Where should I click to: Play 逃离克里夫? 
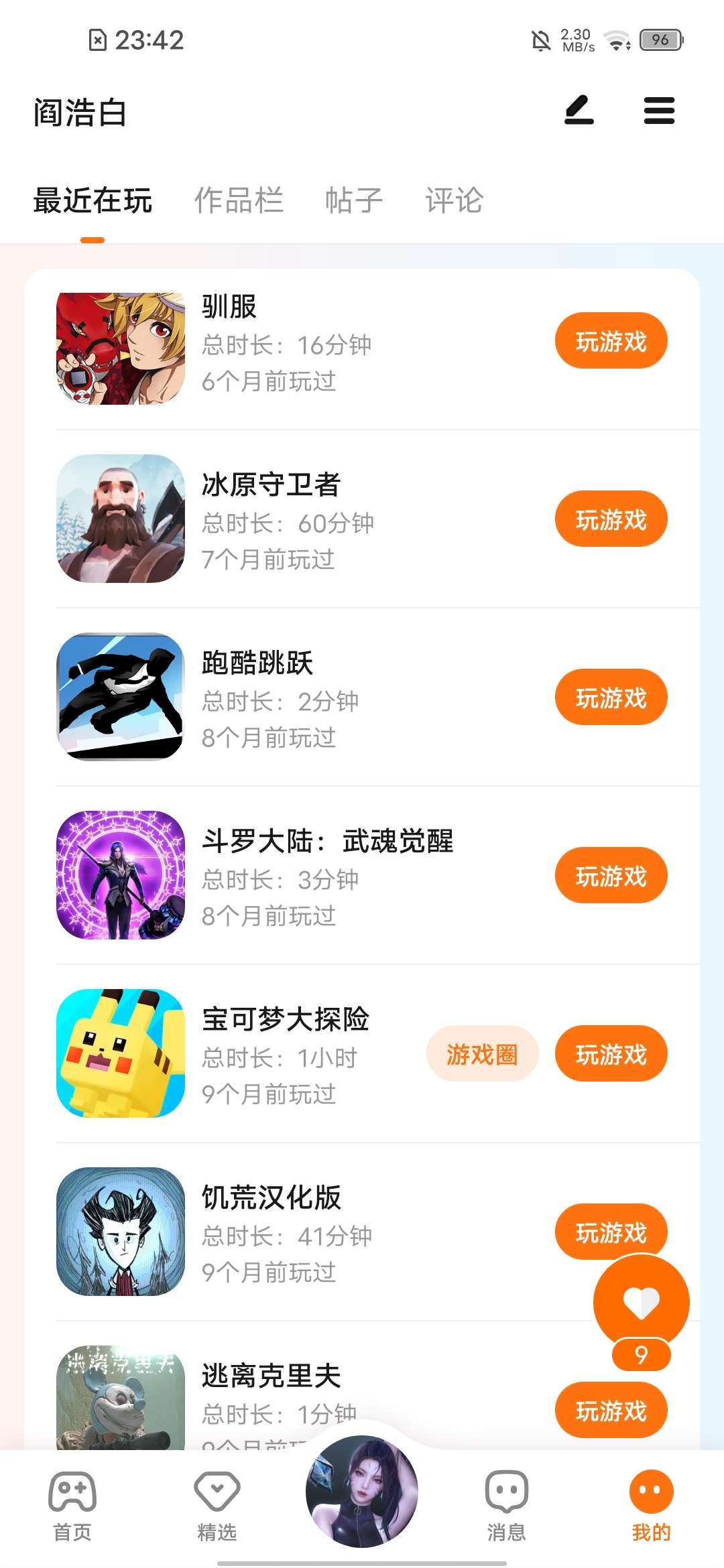(611, 1411)
